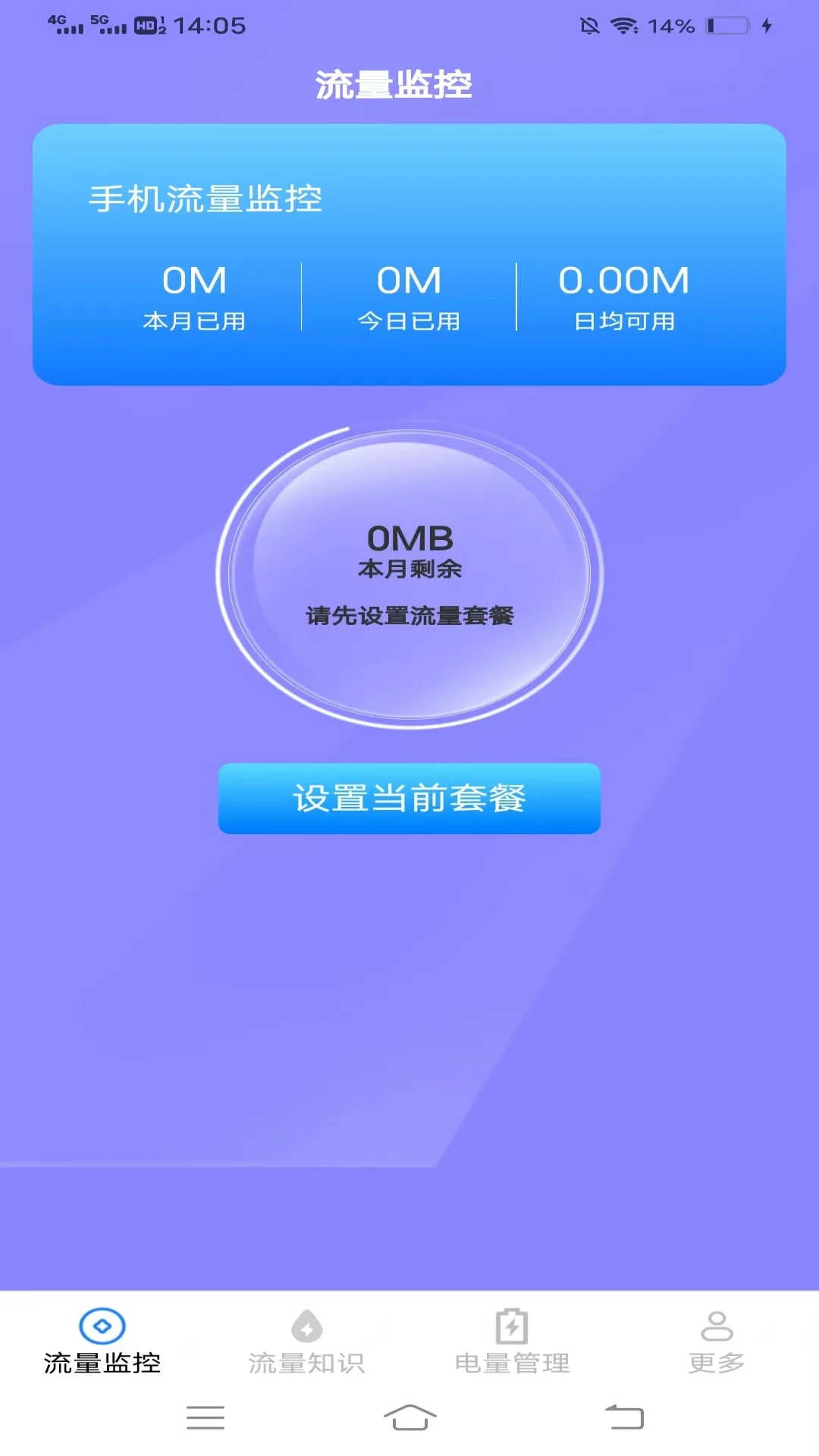Screen dimensions: 819x1456
Task: Tap the 设置当前套餐 button
Action: coord(409,799)
